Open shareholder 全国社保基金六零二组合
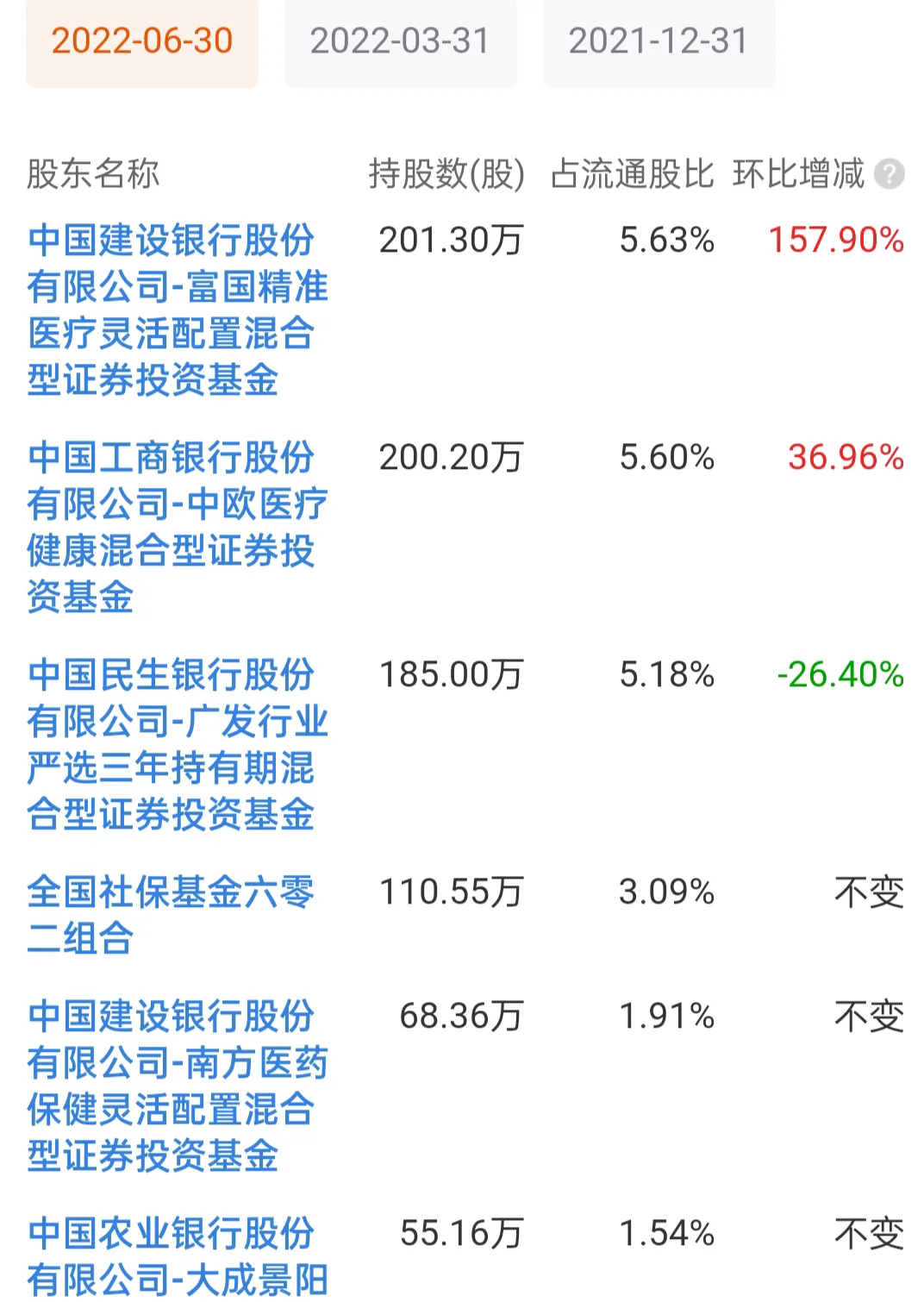This screenshot has width=924, height=1302. tap(170, 915)
